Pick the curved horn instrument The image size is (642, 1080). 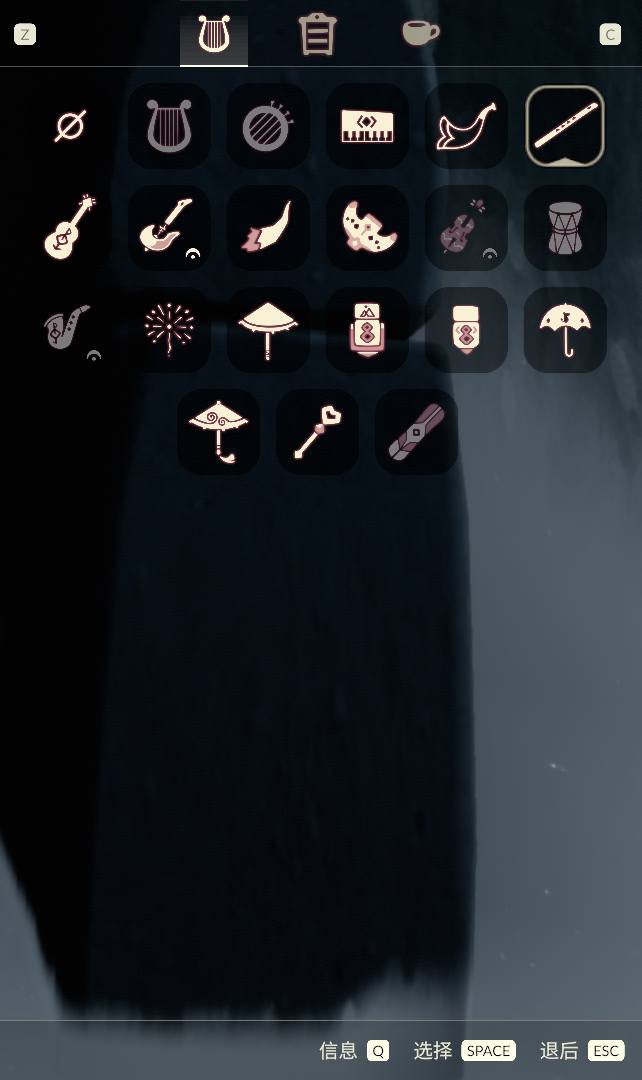[x=466, y=127]
